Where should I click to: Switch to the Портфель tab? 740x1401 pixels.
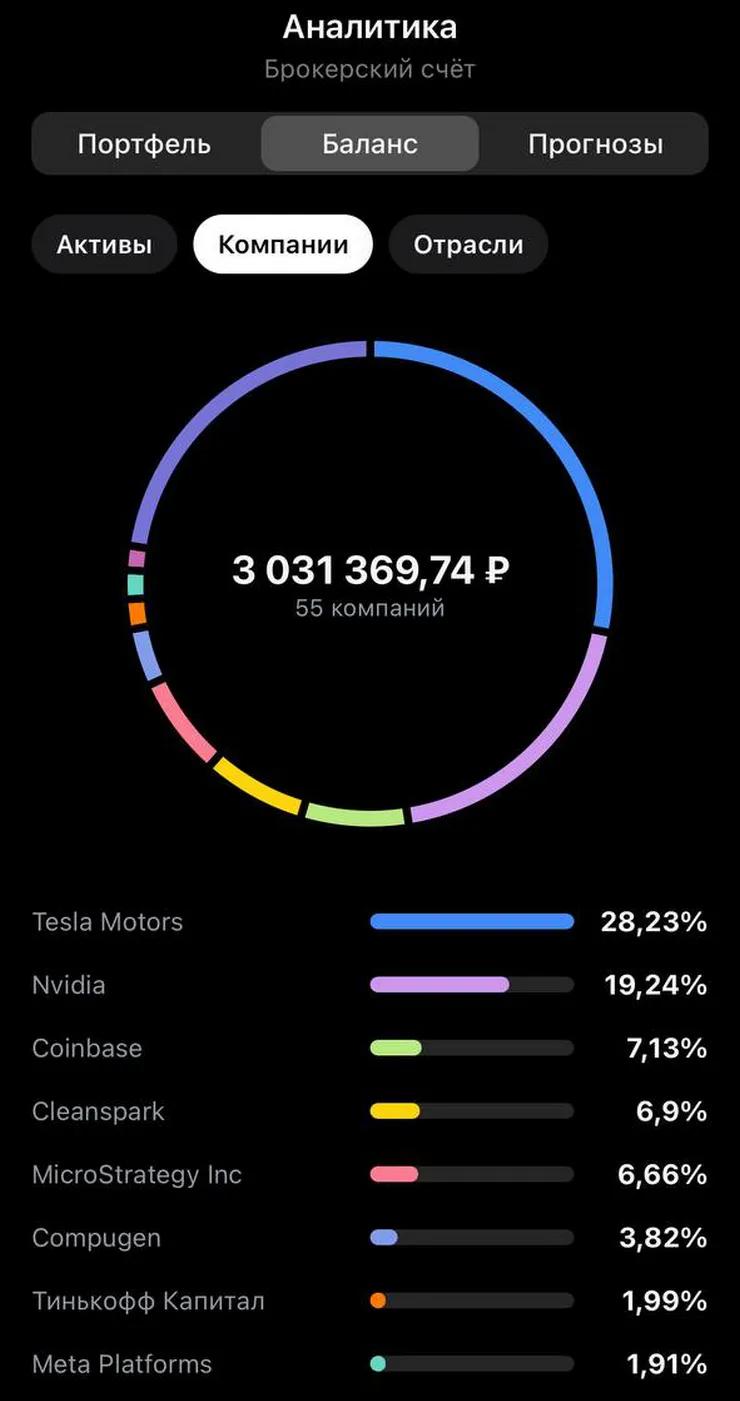(145, 144)
